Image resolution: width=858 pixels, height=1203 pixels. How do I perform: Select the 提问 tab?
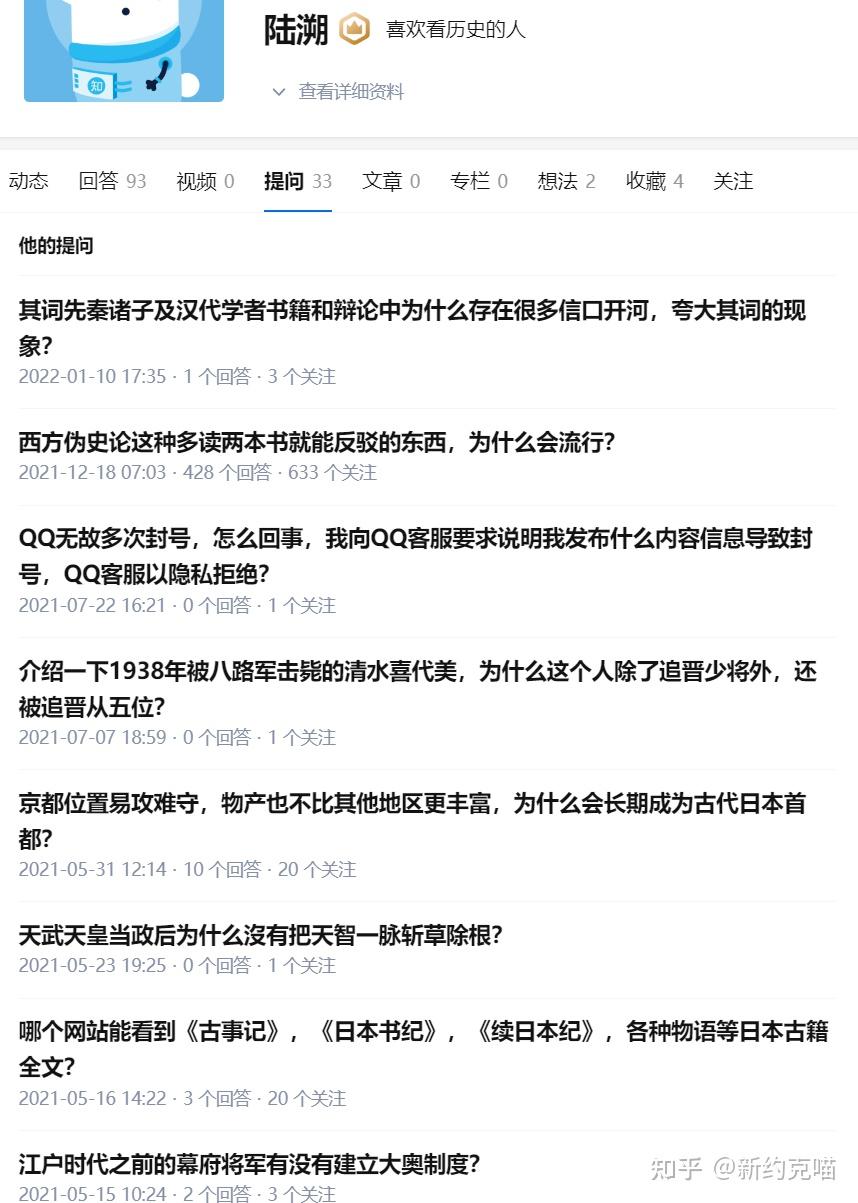(297, 181)
